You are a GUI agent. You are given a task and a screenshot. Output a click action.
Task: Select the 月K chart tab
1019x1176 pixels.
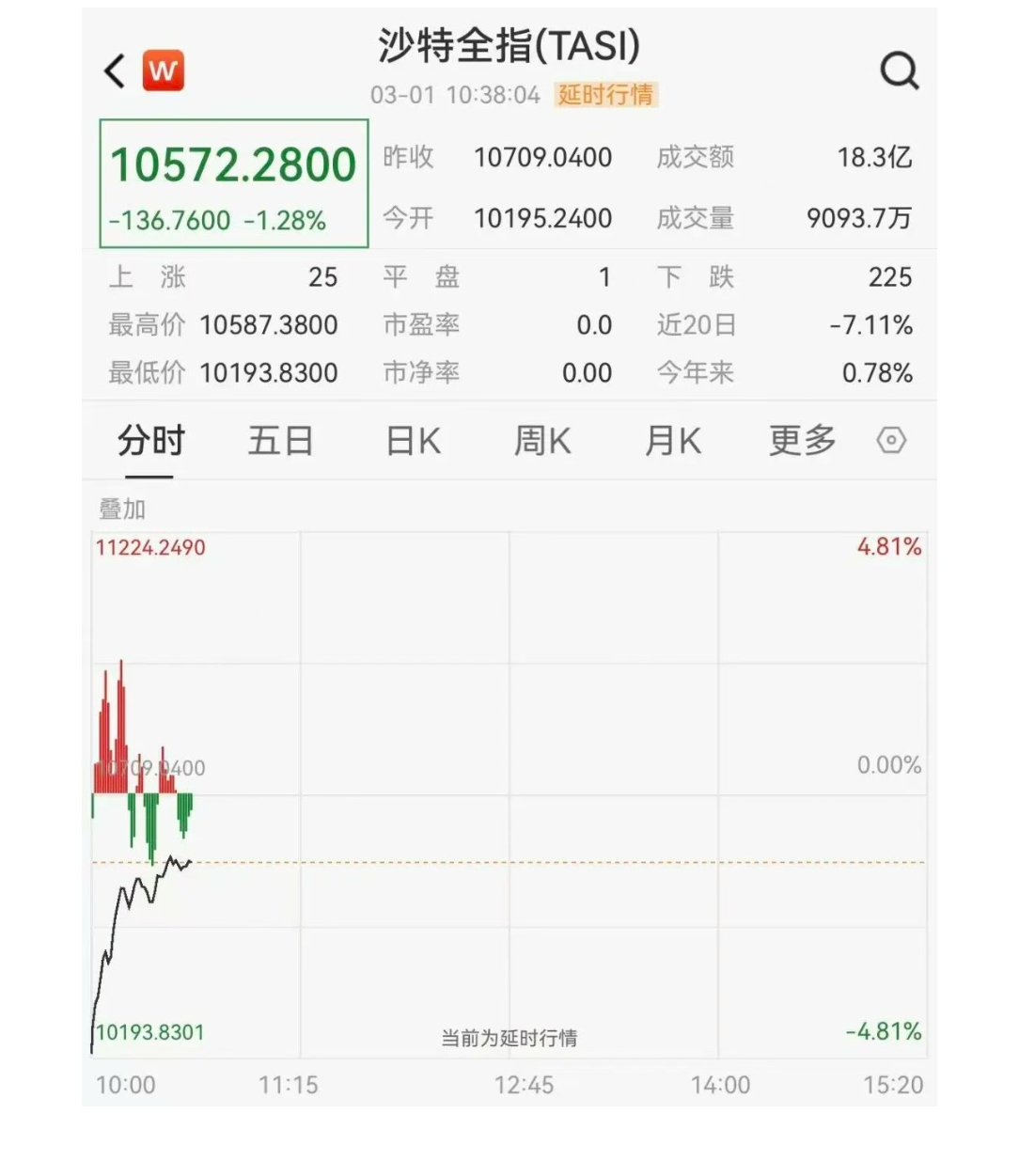pyautogui.click(x=672, y=441)
